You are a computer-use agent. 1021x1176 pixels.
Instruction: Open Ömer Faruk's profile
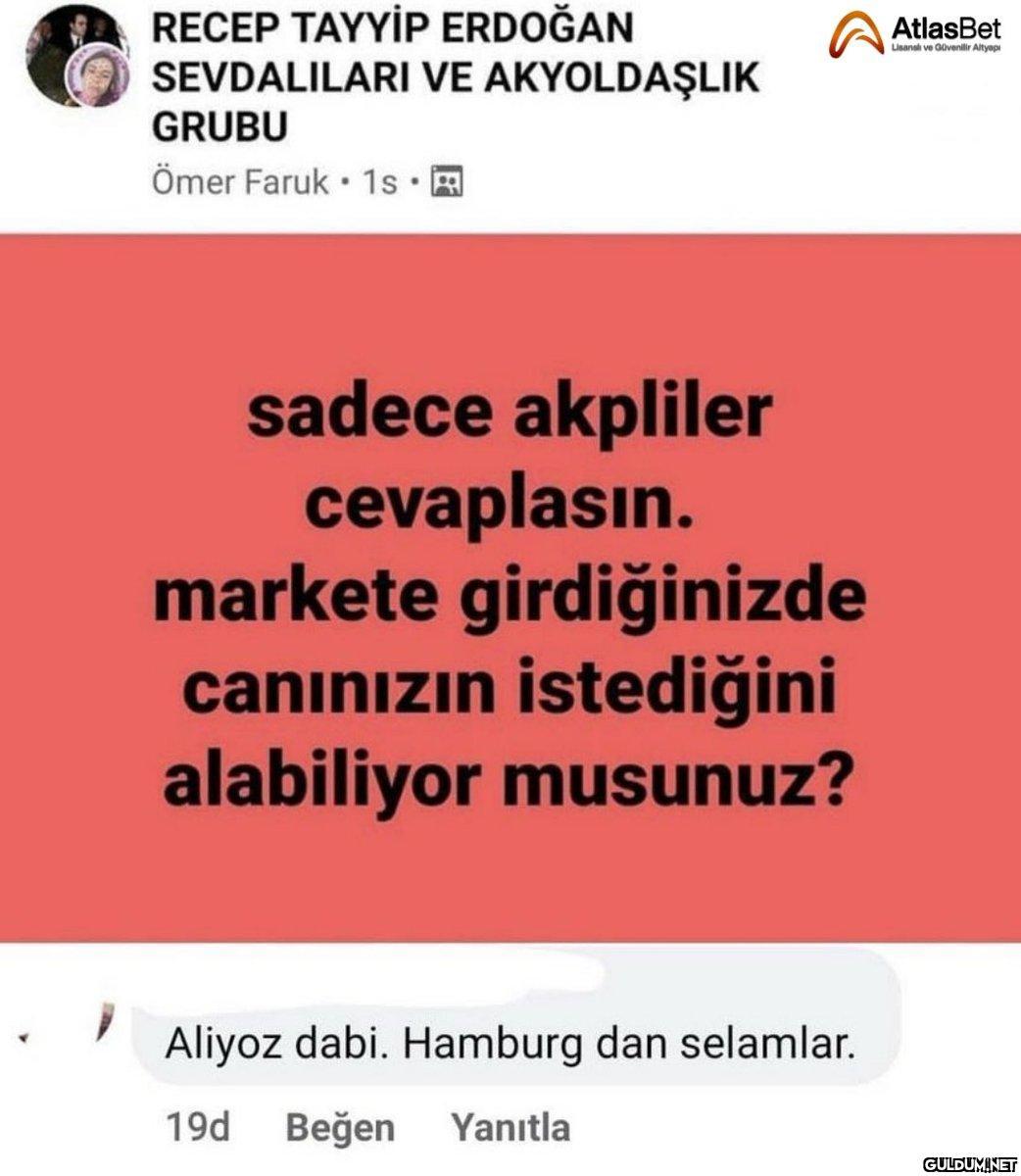coord(239,181)
